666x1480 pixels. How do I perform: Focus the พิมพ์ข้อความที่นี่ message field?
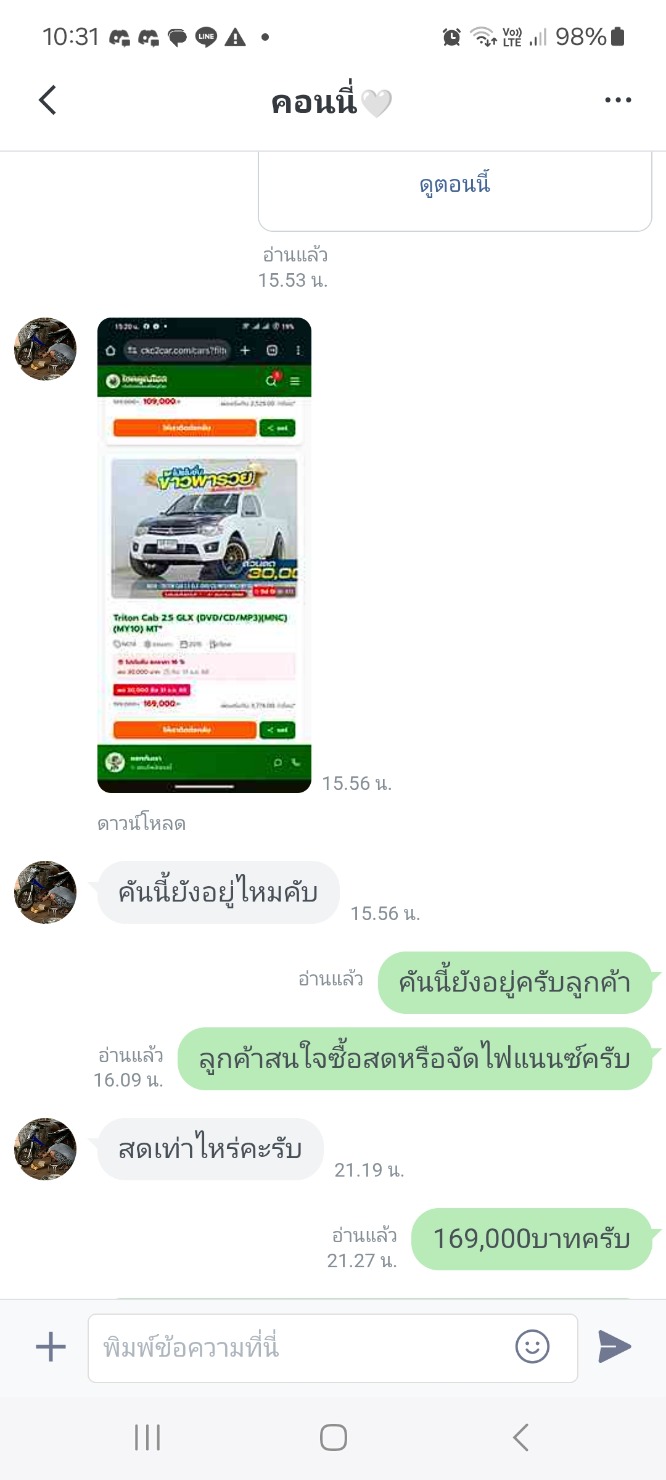point(300,1348)
